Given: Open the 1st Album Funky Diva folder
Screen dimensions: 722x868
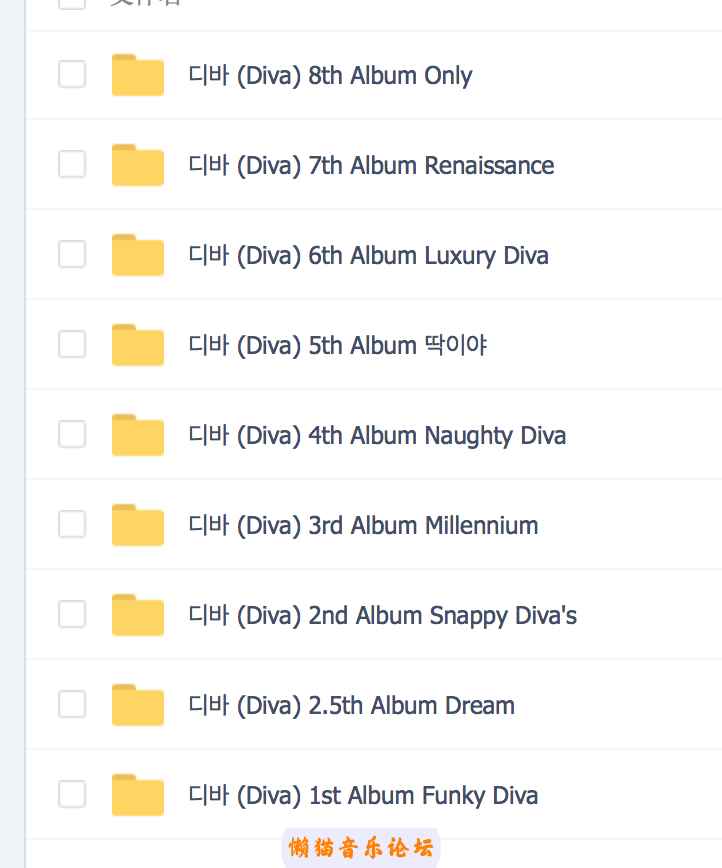Looking at the screenshot, I should coord(363,796).
